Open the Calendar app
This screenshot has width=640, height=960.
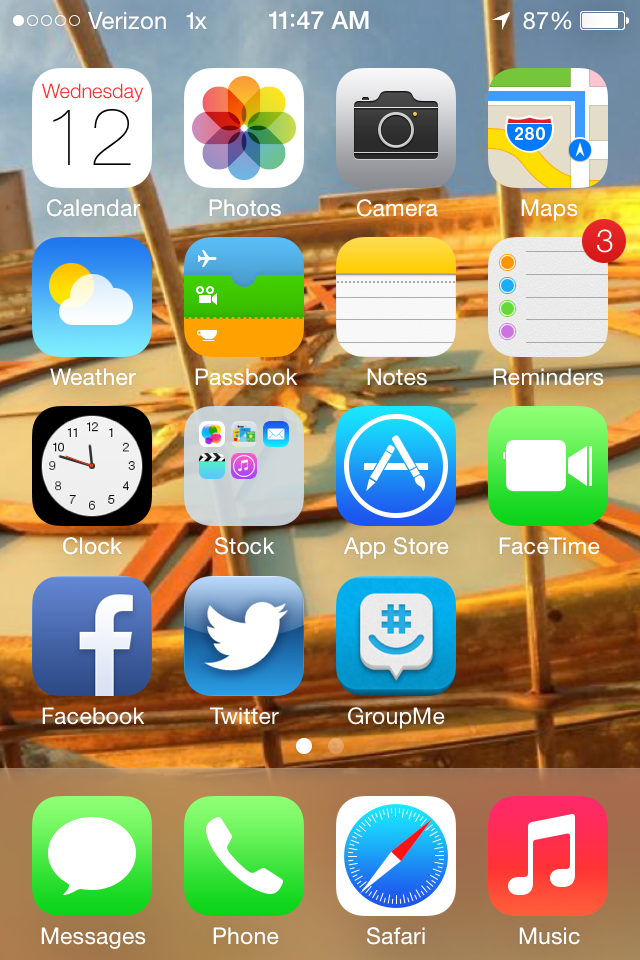click(92, 128)
